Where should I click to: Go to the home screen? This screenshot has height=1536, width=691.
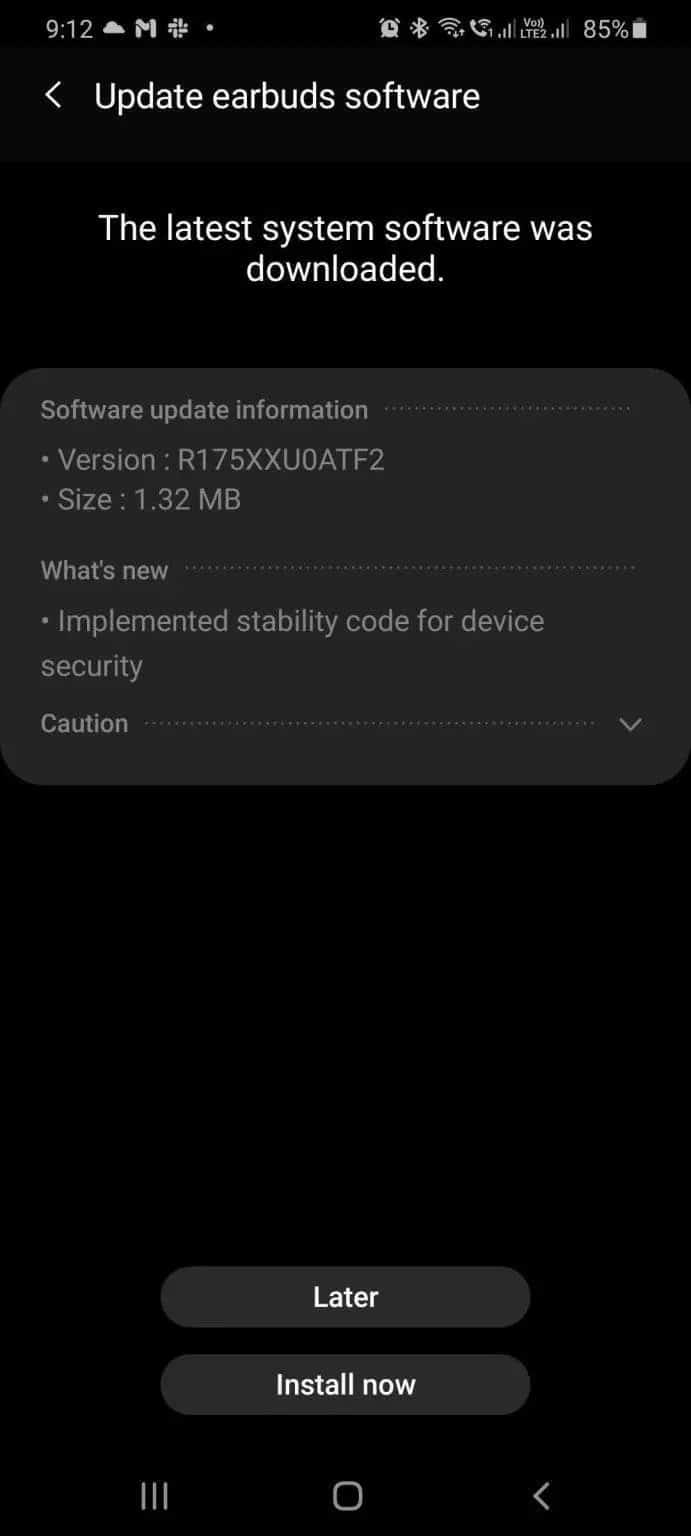coord(347,1496)
